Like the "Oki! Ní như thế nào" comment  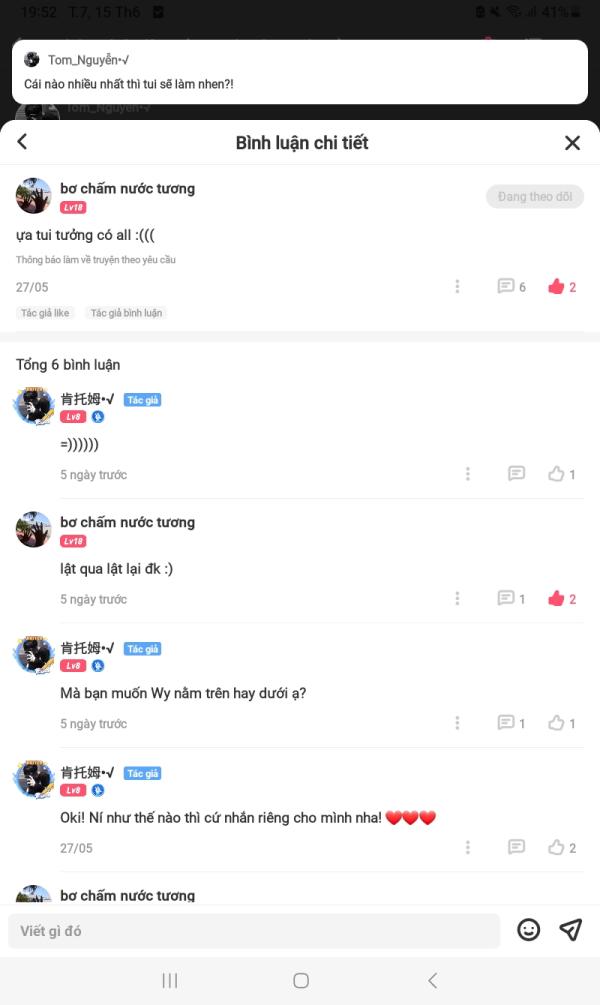(x=557, y=848)
